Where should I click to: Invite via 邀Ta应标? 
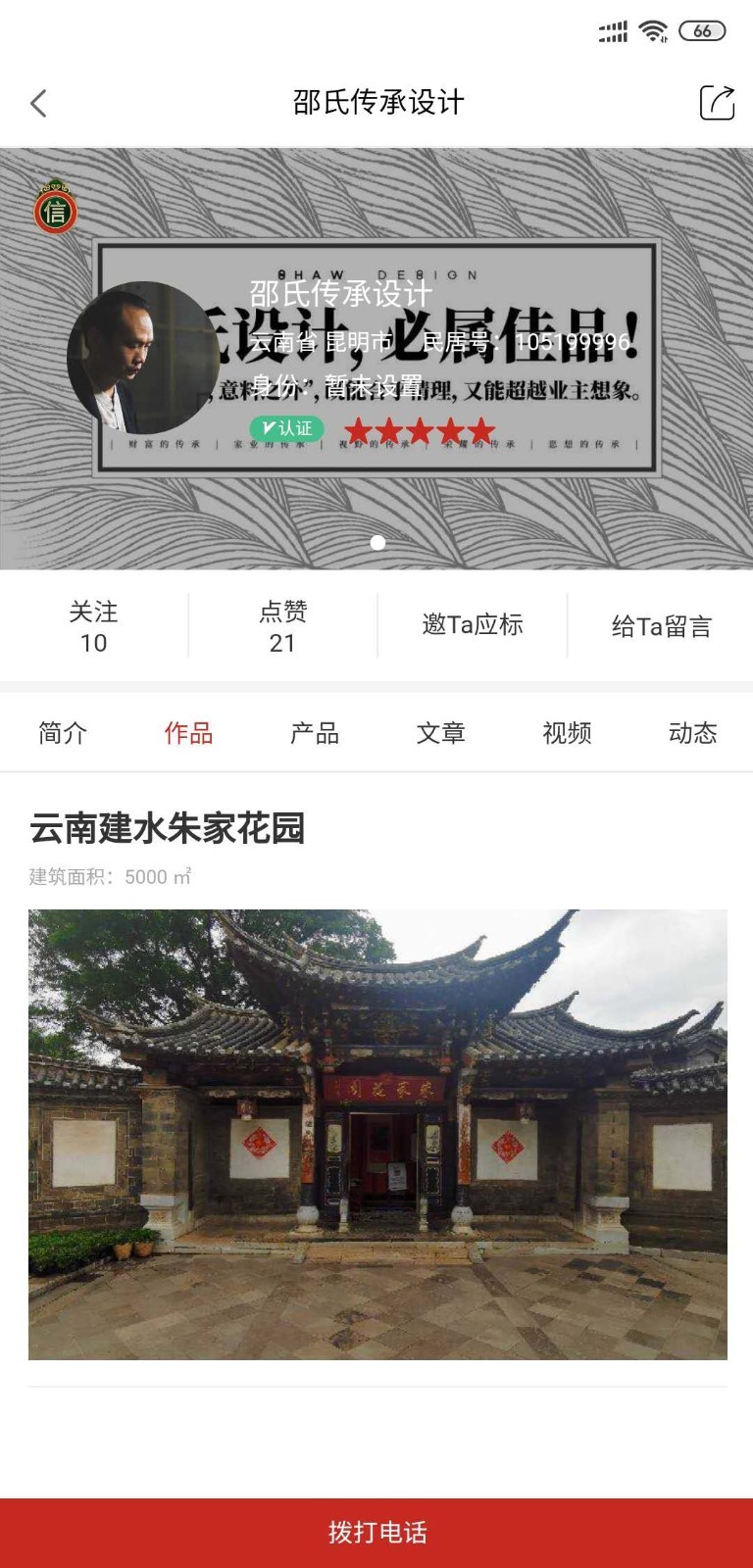473,624
